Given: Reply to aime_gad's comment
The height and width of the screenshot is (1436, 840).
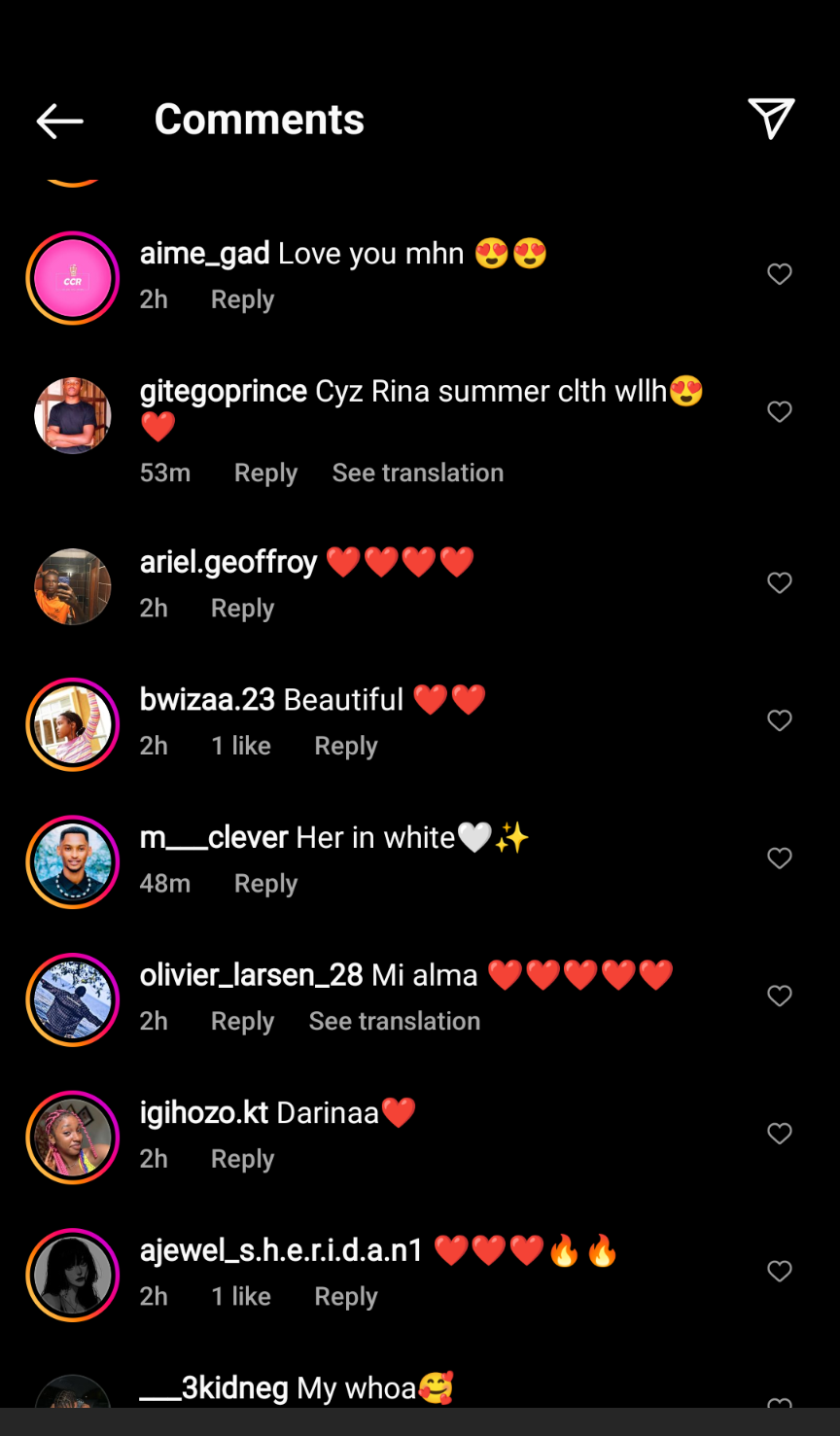Looking at the screenshot, I should coord(242,299).
